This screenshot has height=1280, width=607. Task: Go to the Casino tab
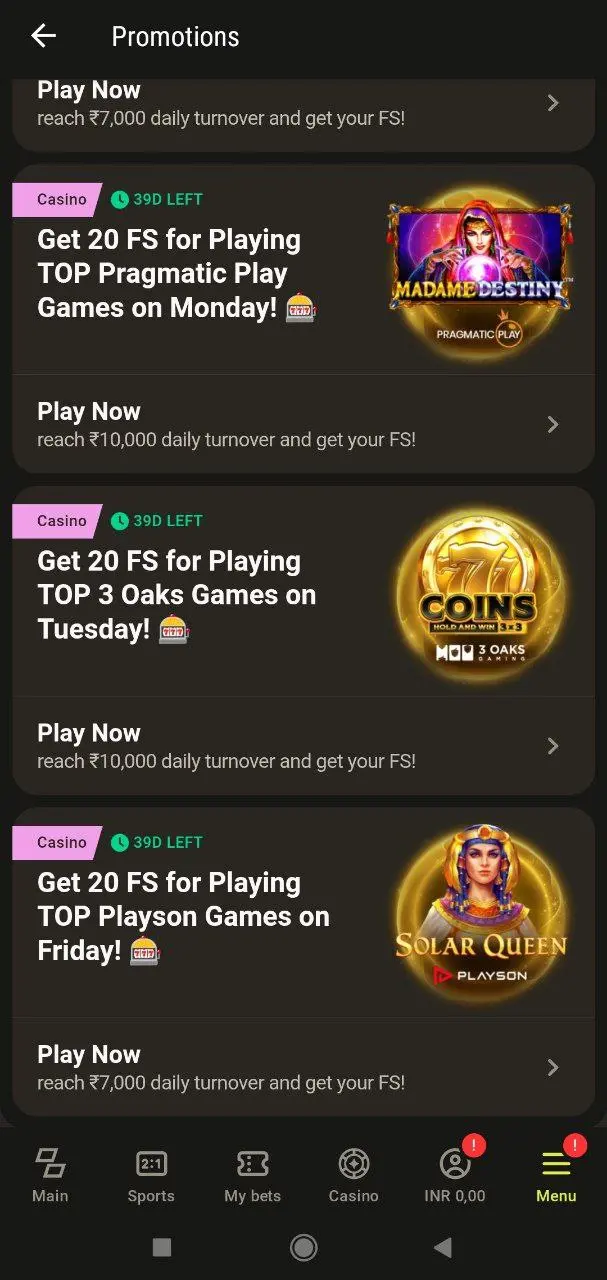[354, 1175]
